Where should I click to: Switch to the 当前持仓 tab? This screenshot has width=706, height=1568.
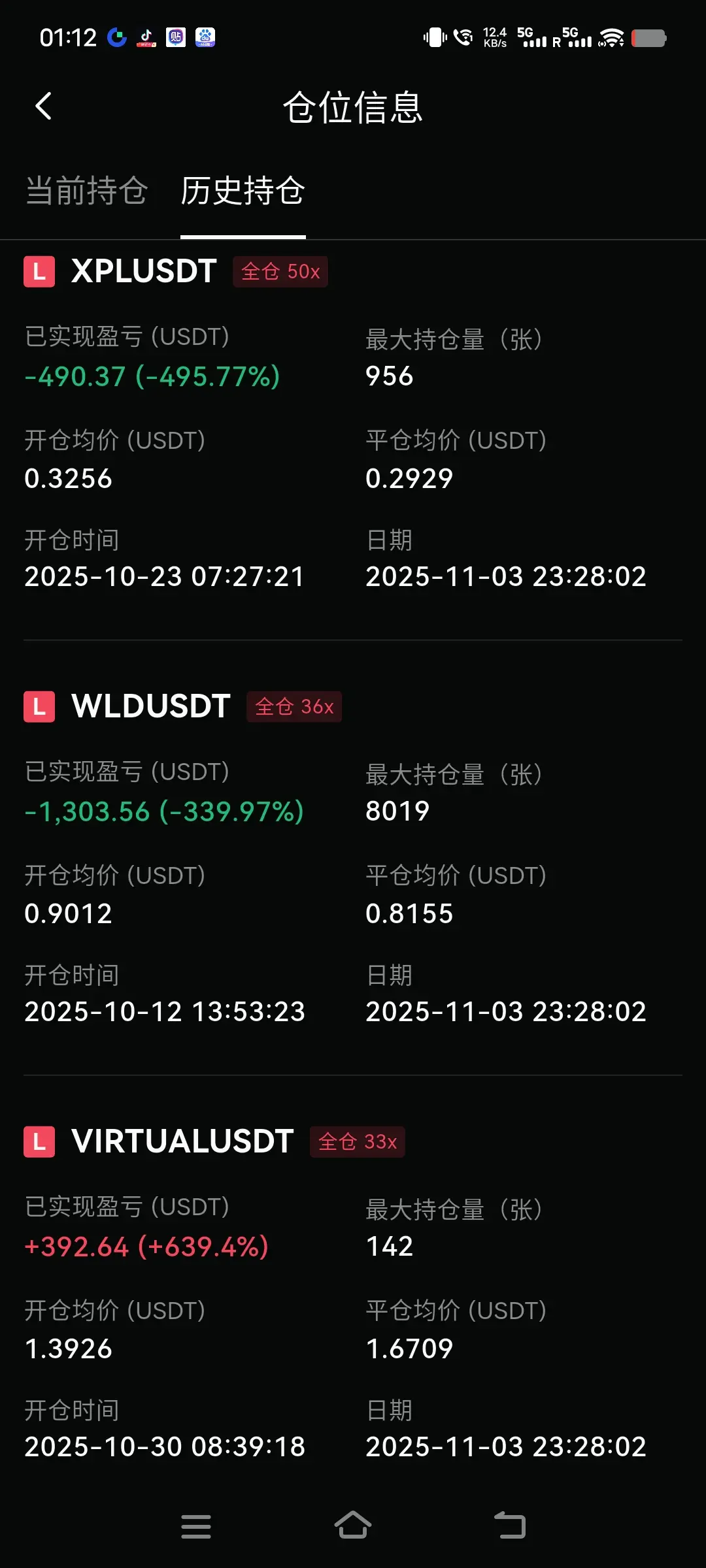pyautogui.click(x=86, y=191)
